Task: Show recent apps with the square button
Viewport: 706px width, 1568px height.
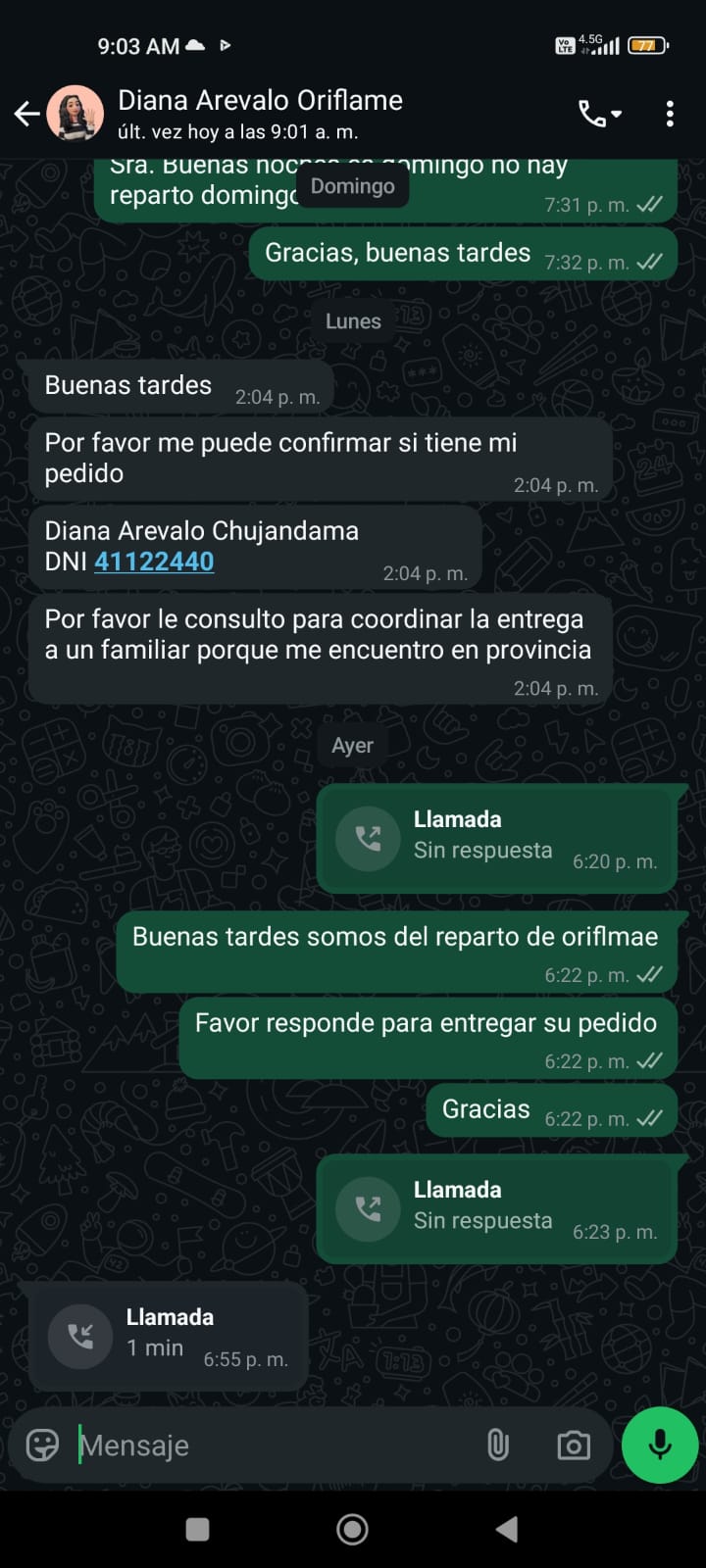Action: 197,1529
